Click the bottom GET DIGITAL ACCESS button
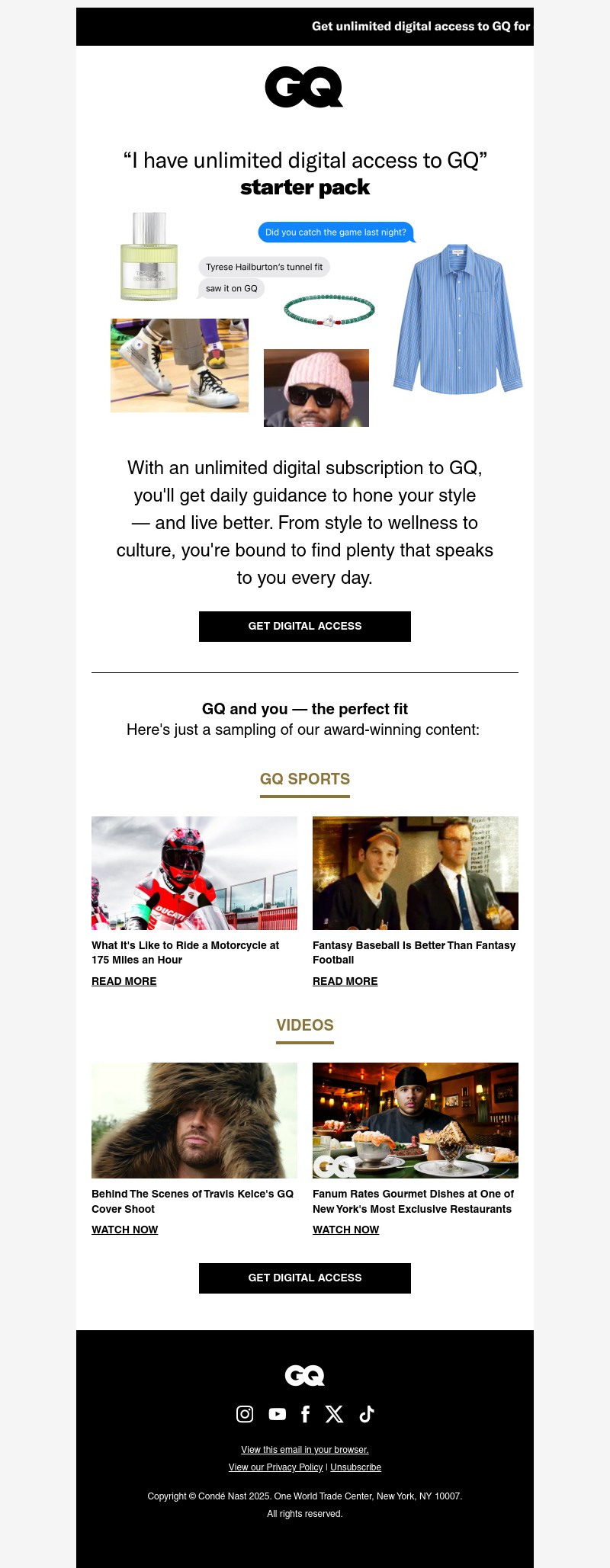Screen dimensions: 610x1568 tap(305, 1278)
